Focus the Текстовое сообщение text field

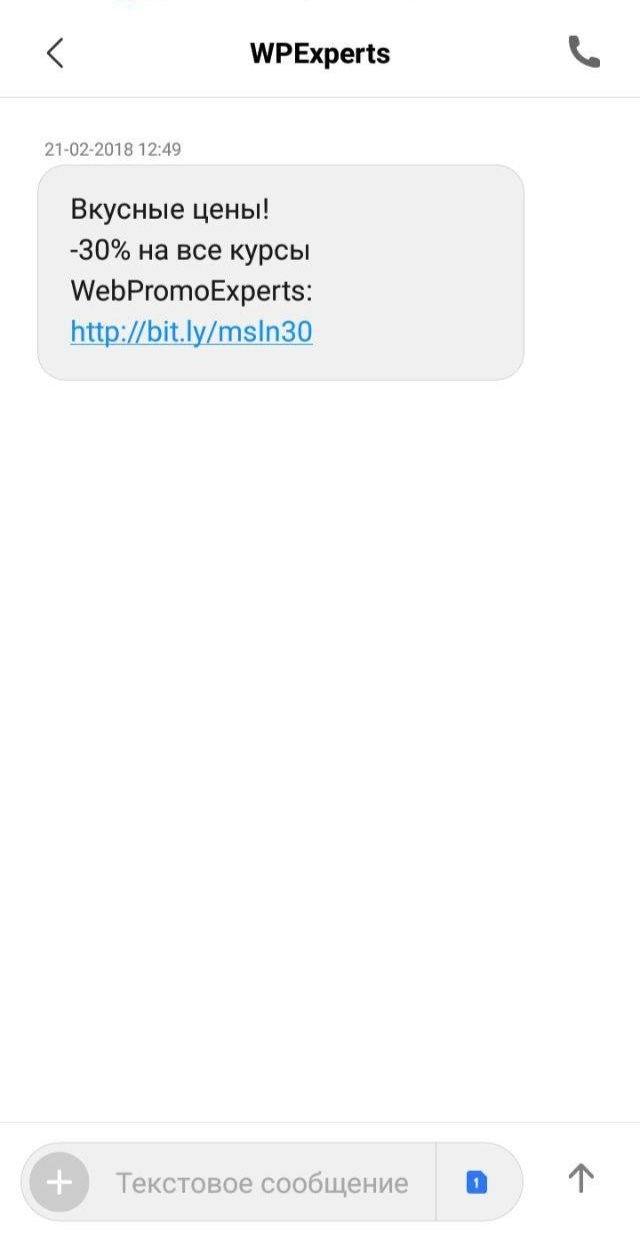[x=262, y=1183]
